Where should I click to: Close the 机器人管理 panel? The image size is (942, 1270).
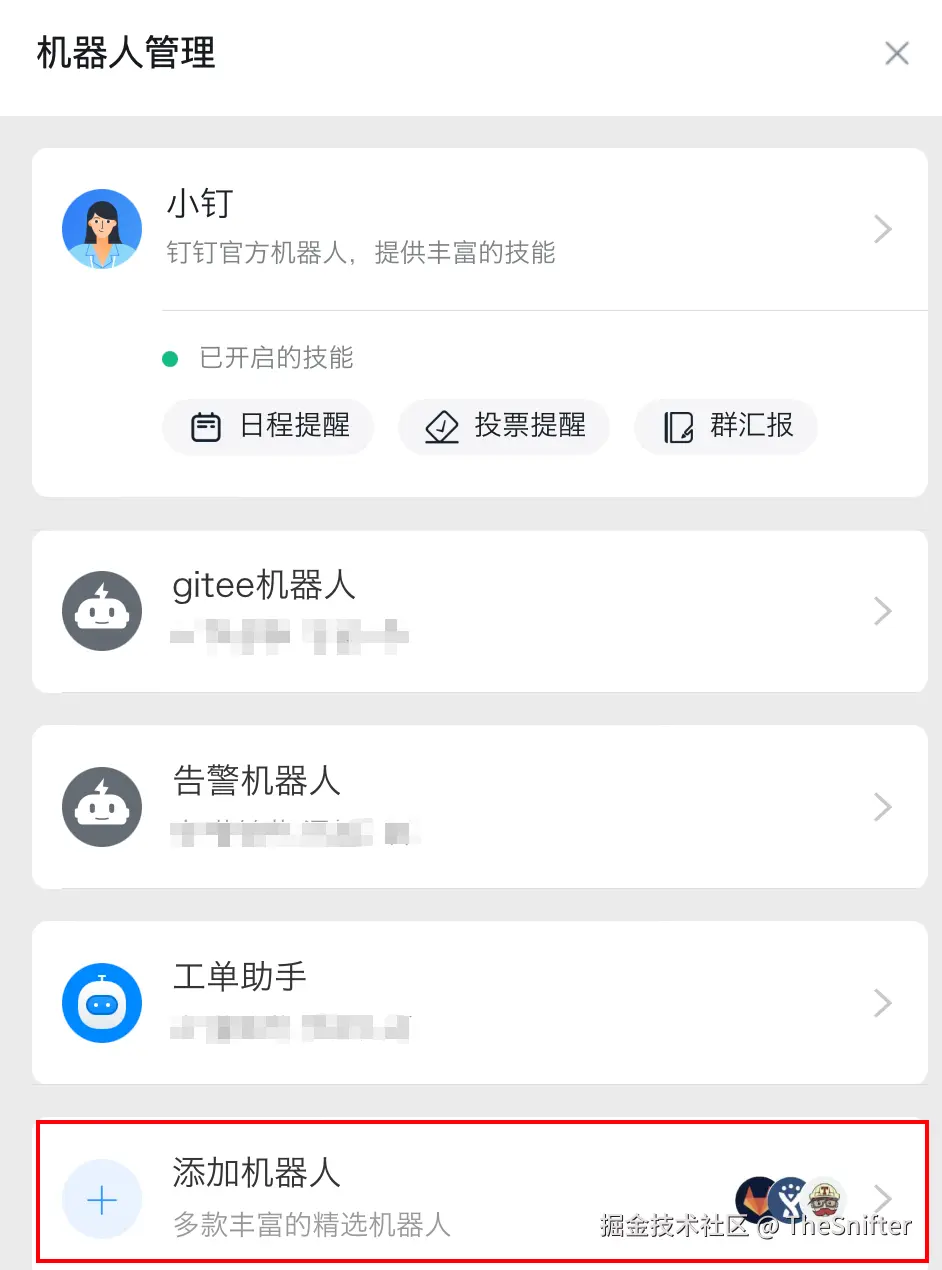click(896, 54)
